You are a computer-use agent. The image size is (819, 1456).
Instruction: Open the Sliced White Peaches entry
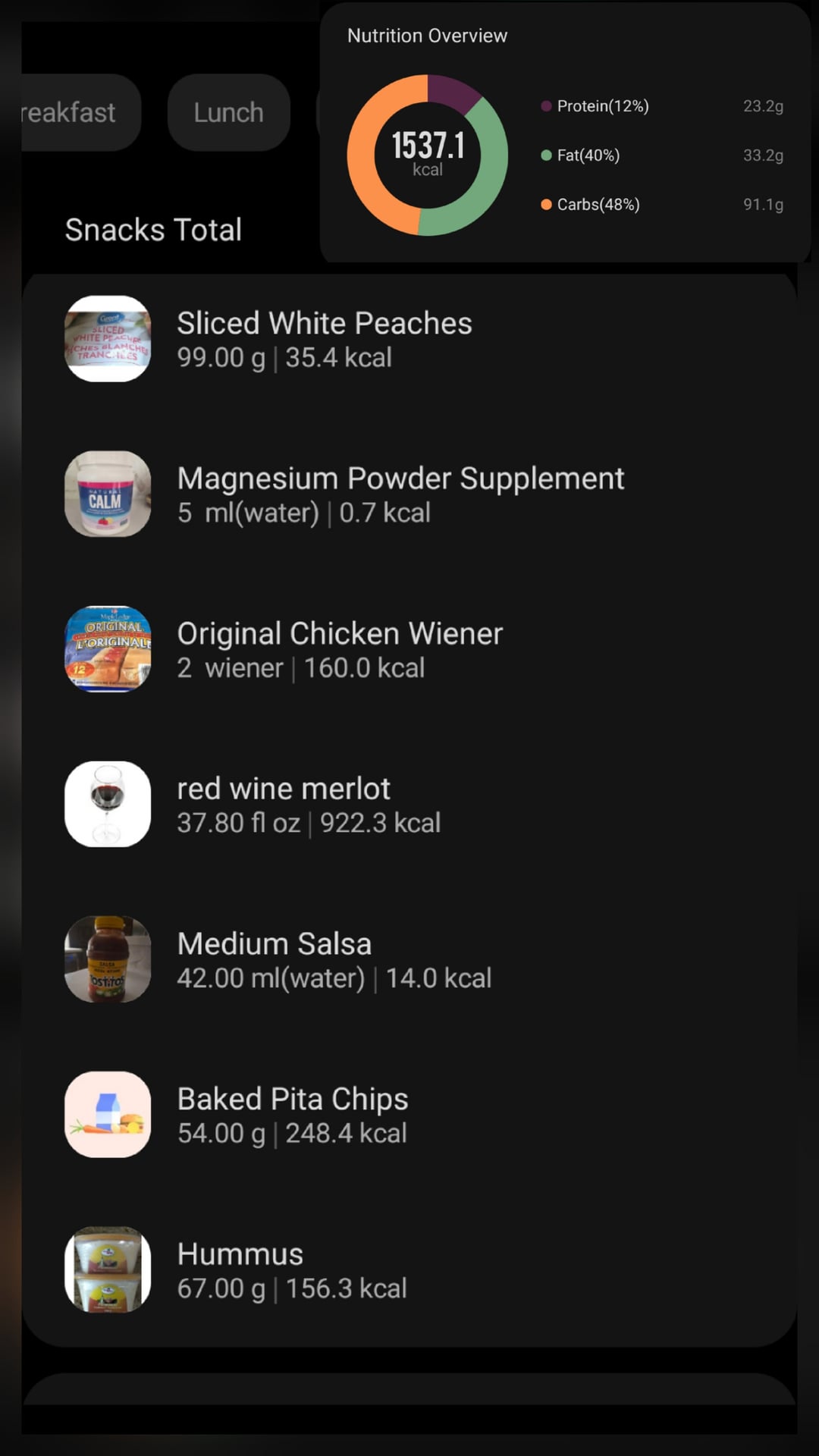click(324, 339)
